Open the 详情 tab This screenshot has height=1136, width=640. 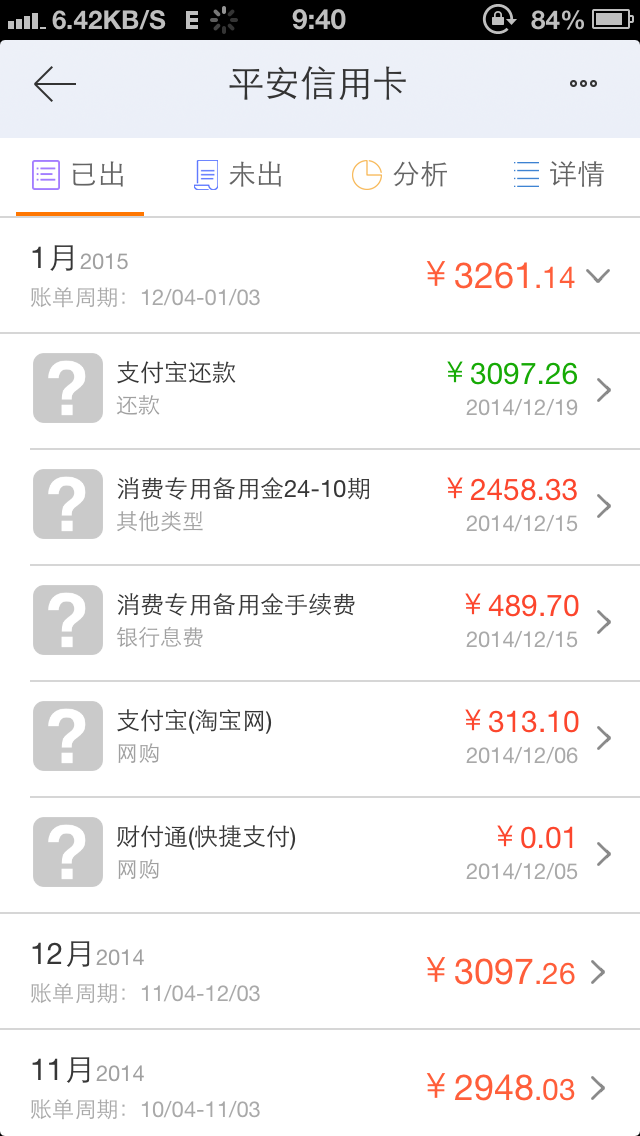(559, 176)
